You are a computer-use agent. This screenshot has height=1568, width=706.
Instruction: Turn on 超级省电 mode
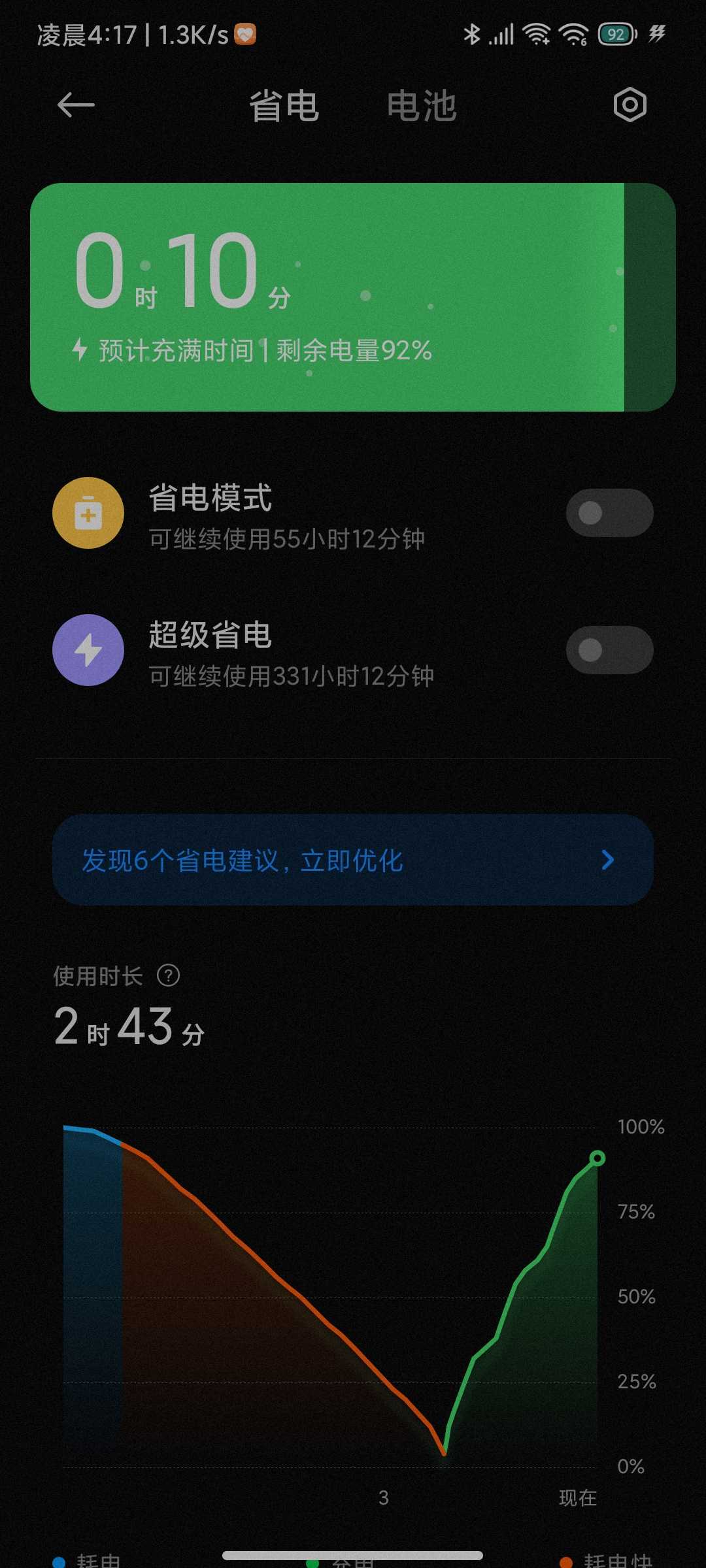pyautogui.click(x=609, y=650)
